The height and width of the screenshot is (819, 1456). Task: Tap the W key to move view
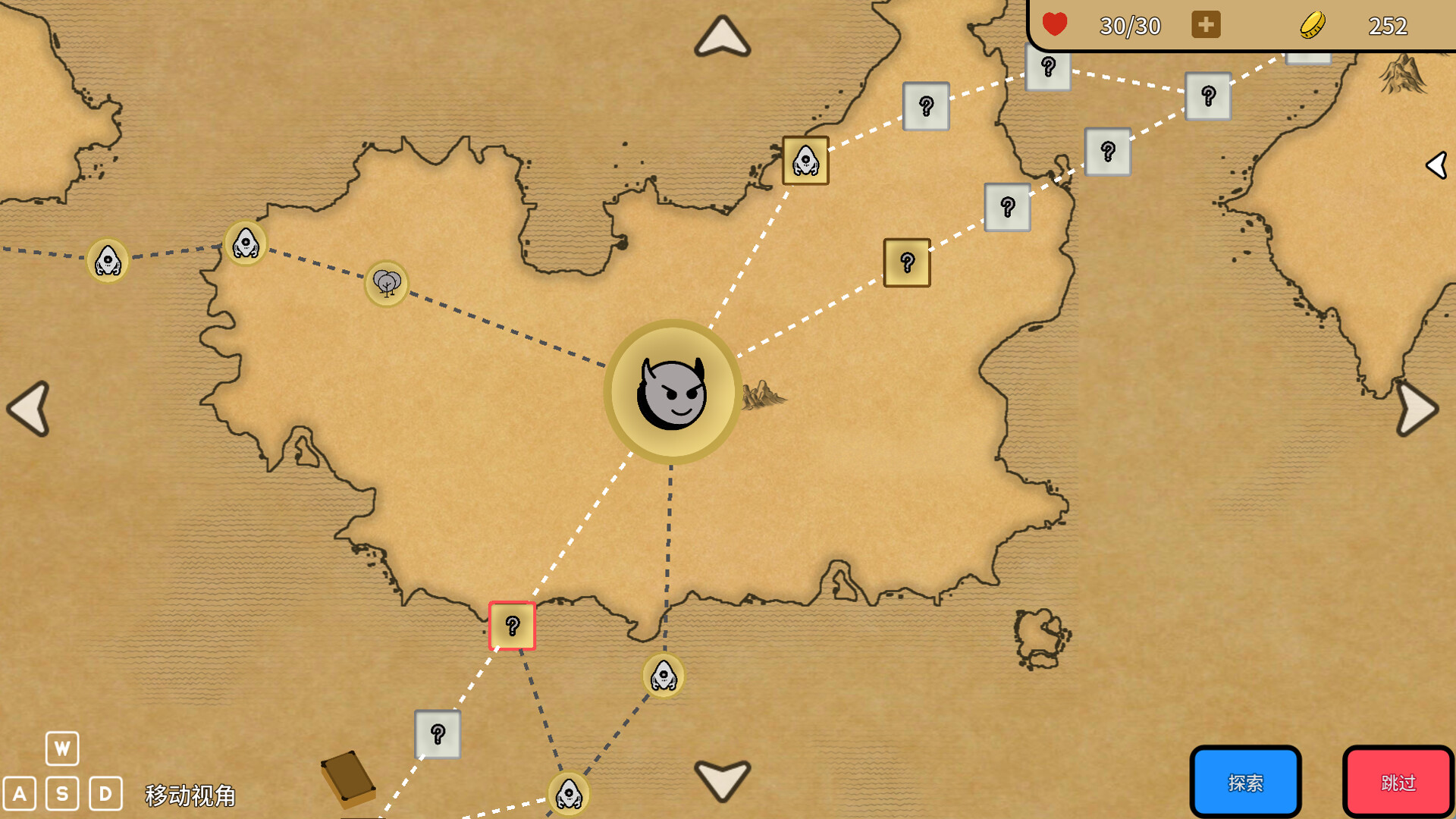(62, 748)
